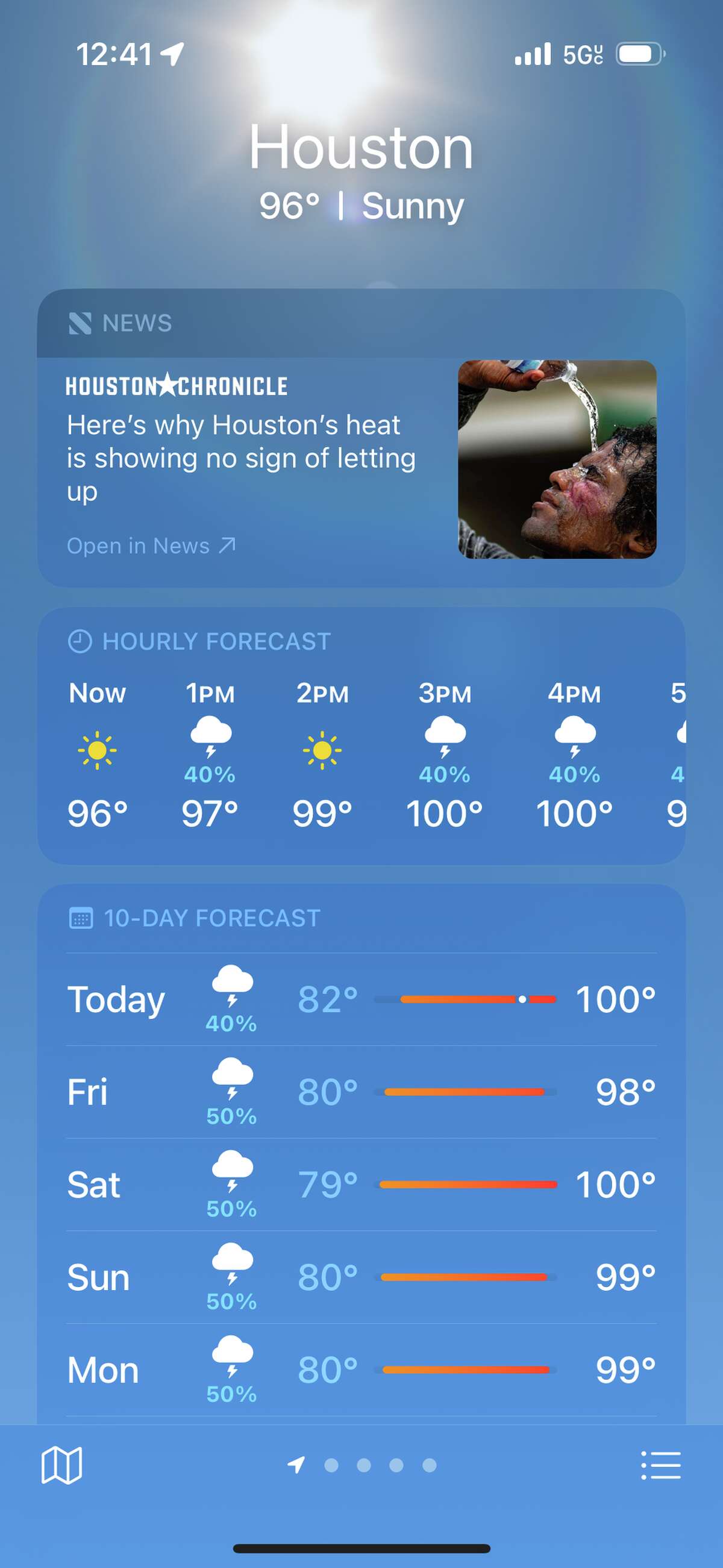This screenshot has width=723, height=1568.
Task: Open the Houston Chronicle heat article photo
Action: [557, 459]
